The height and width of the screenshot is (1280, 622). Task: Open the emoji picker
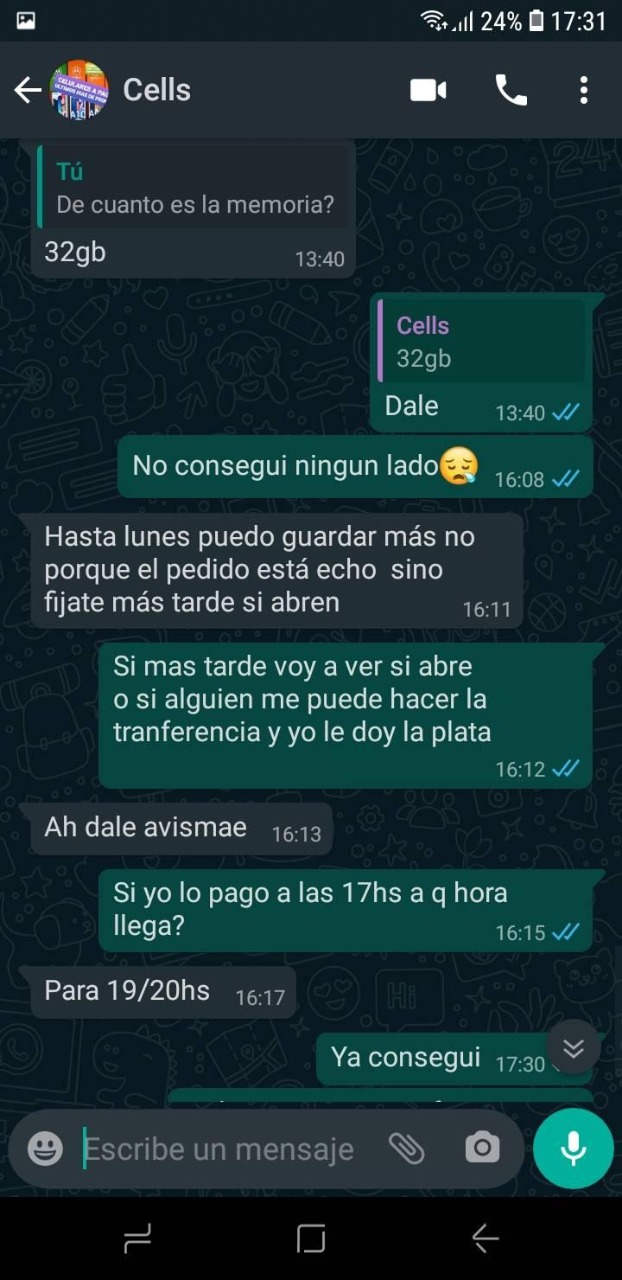(45, 1149)
